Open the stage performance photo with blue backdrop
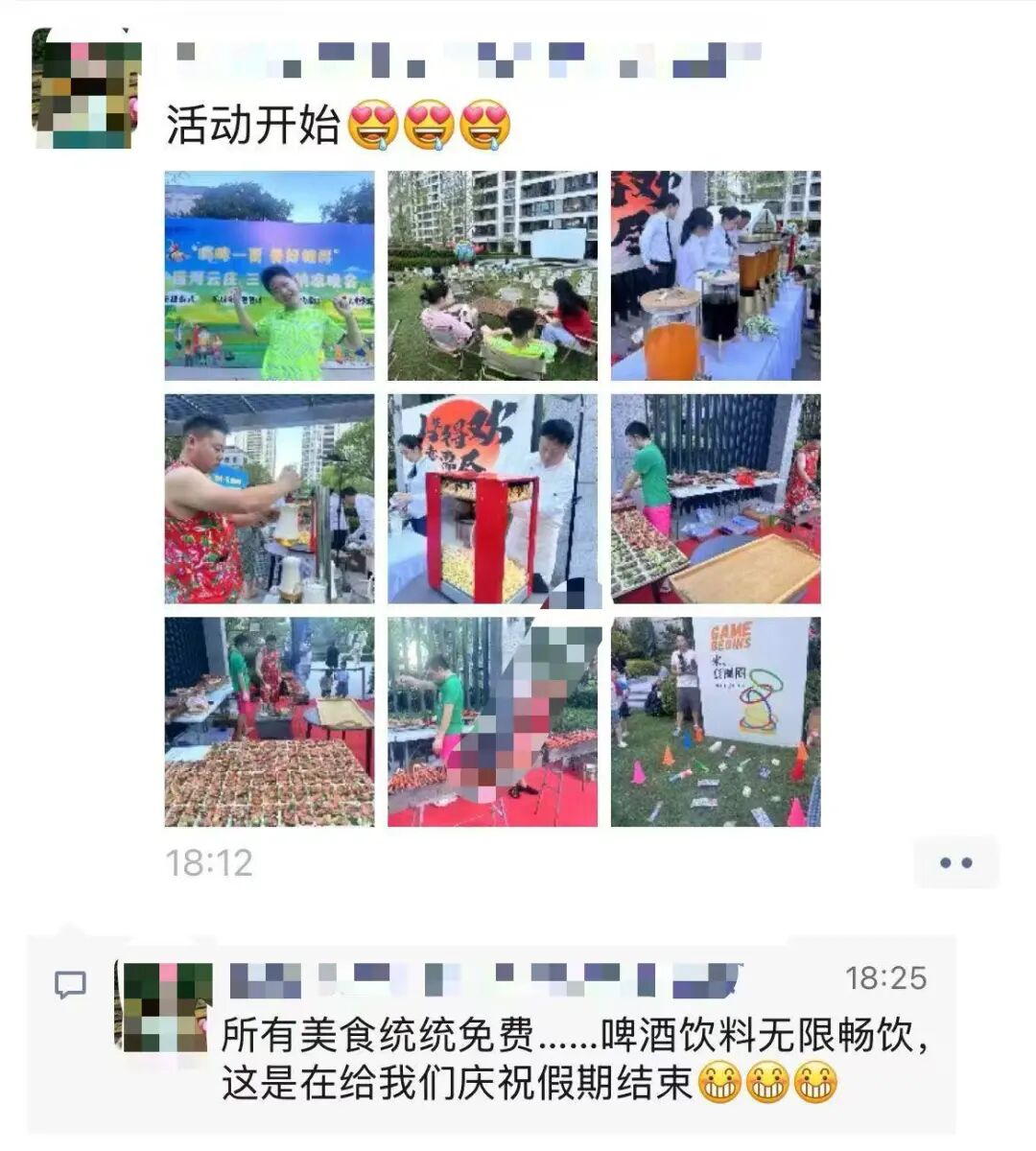This screenshot has width=1036, height=1151. coord(270,276)
